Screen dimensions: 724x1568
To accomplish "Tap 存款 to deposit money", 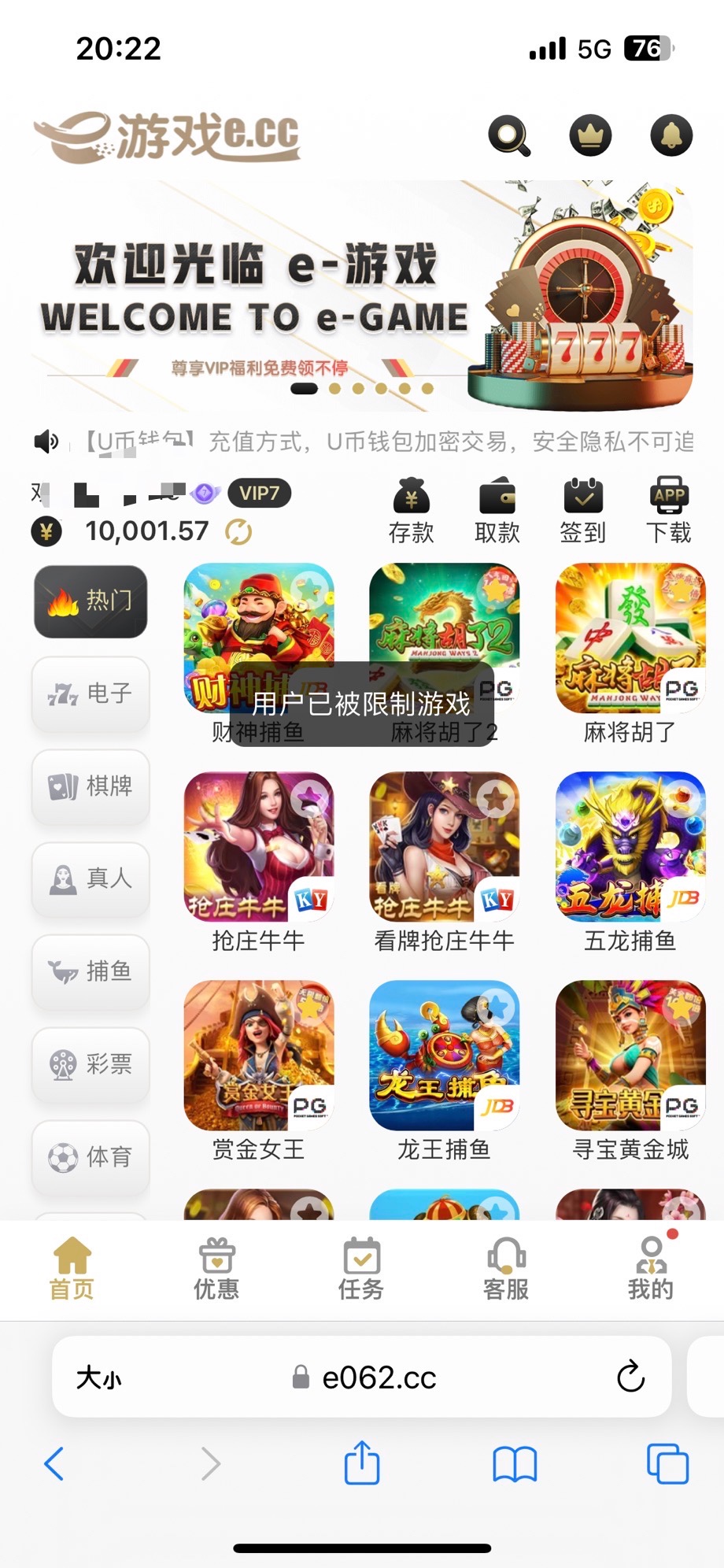I will click(x=411, y=511).
